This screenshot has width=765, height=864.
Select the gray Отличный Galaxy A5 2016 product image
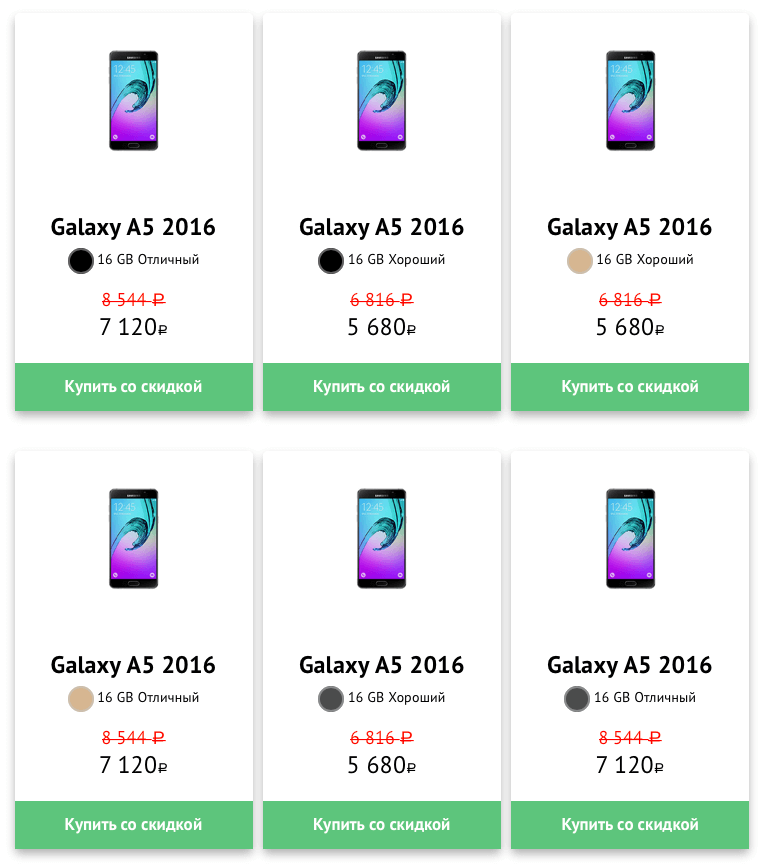630,538
